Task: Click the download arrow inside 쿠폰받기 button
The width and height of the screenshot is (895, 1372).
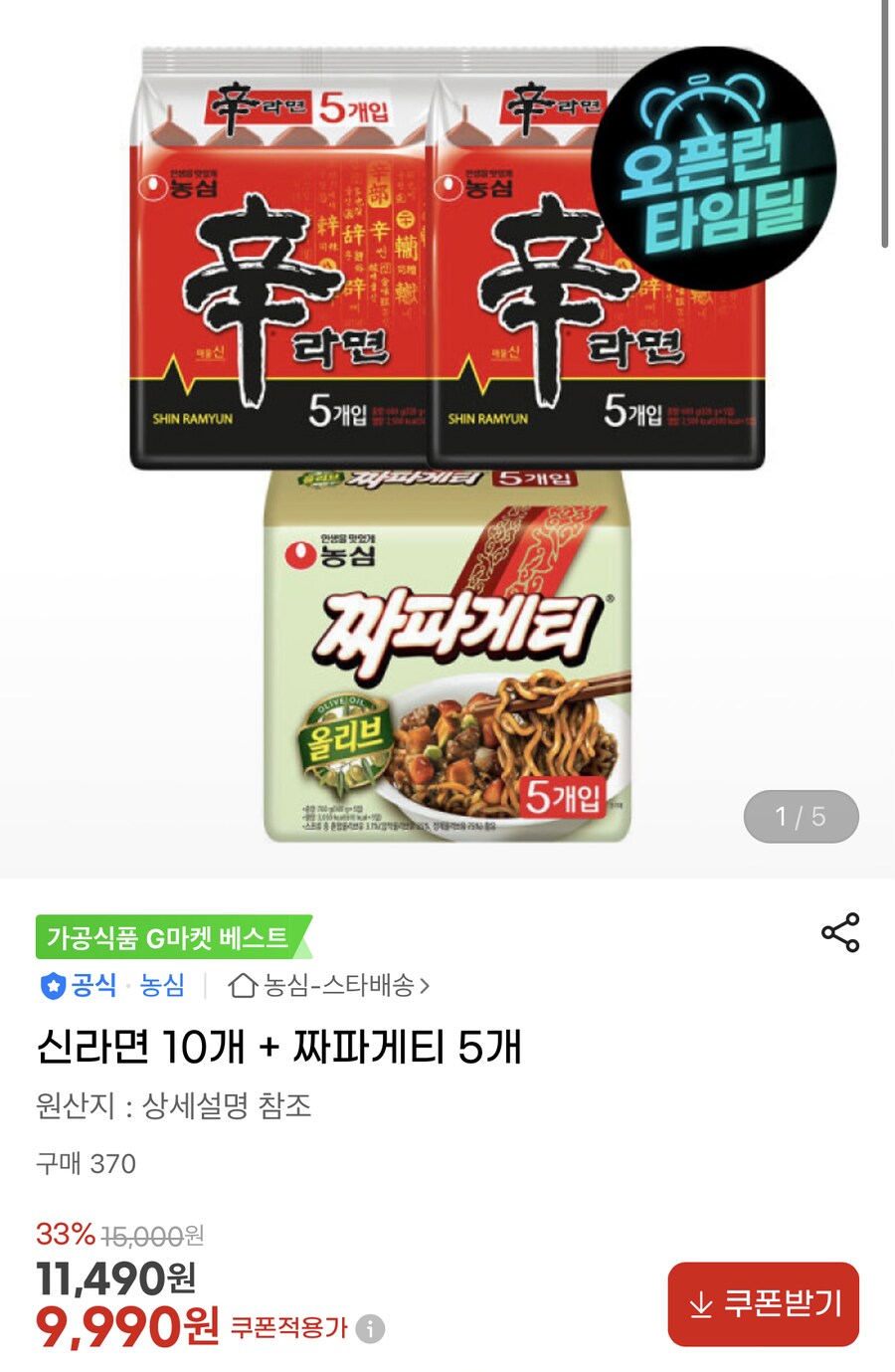Action: coord(702,1303)
